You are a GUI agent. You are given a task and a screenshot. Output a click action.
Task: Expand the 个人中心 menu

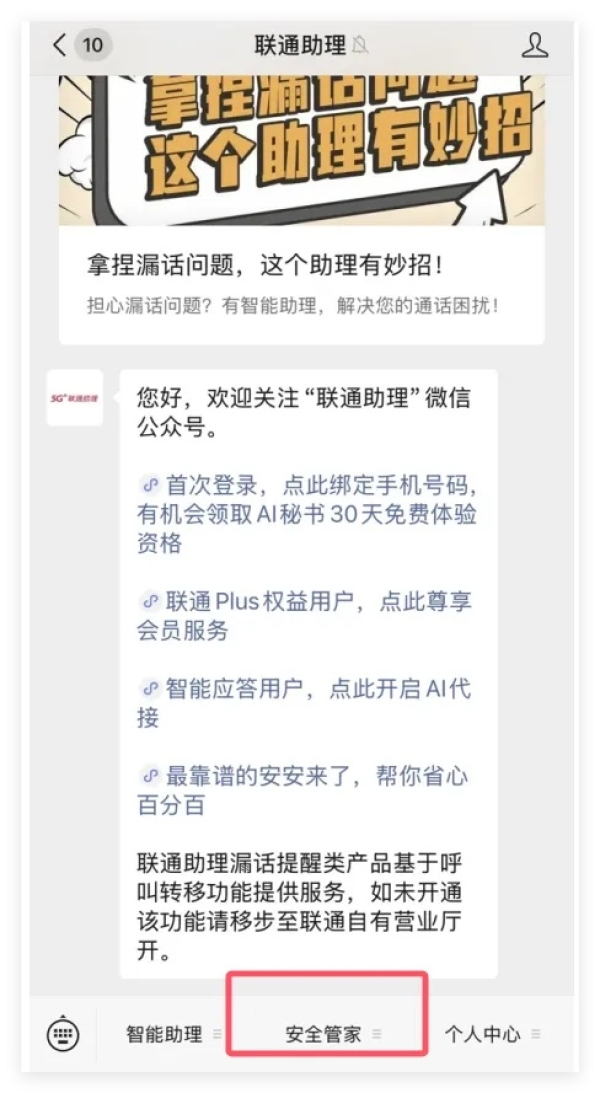coord(492,1034)
